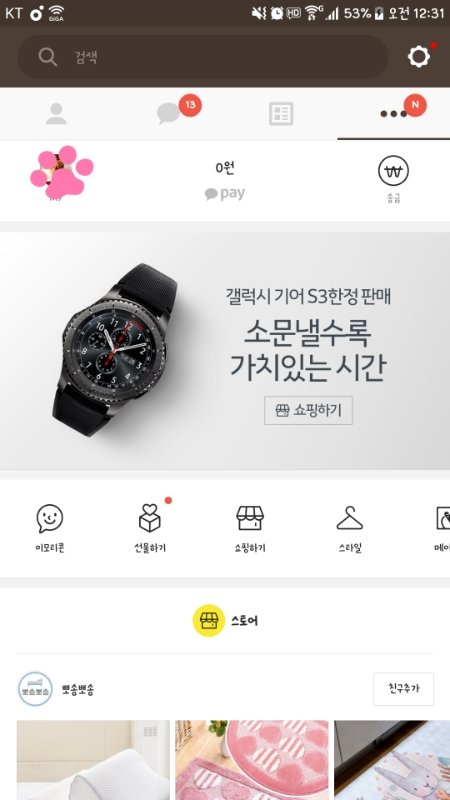
Task: View the pink heart rug product
Action: 252,760
